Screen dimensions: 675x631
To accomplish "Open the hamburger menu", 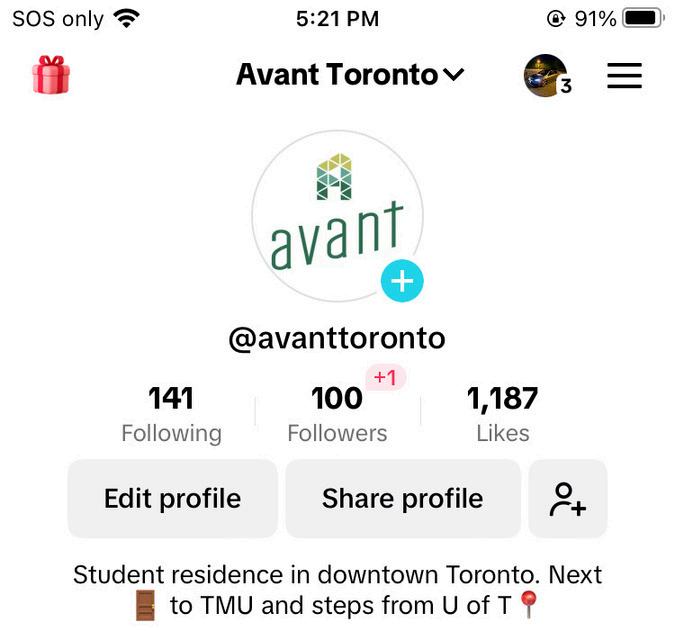I will tap(624, 75).
